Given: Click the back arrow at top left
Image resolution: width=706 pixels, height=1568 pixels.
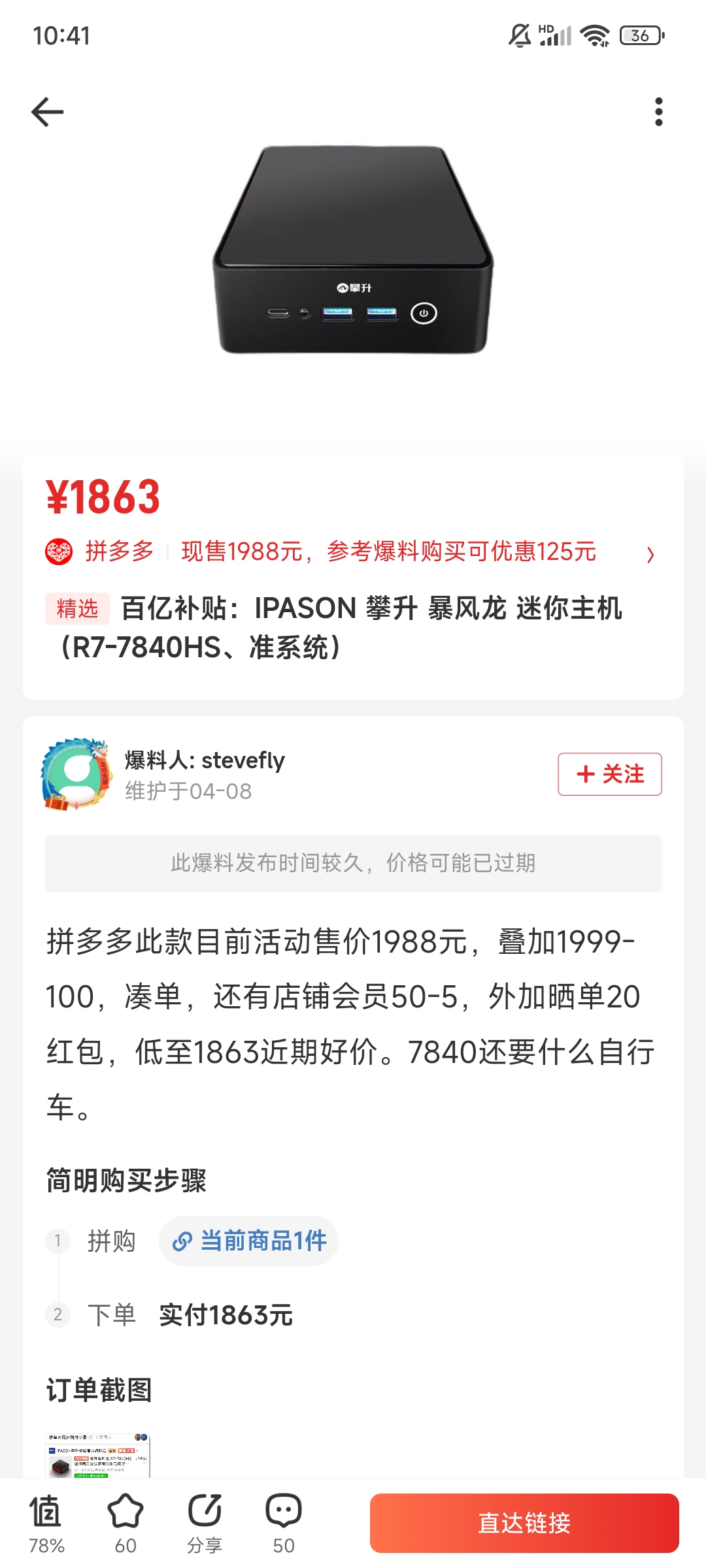Looking at the screenshot, I should pos(48,110).
